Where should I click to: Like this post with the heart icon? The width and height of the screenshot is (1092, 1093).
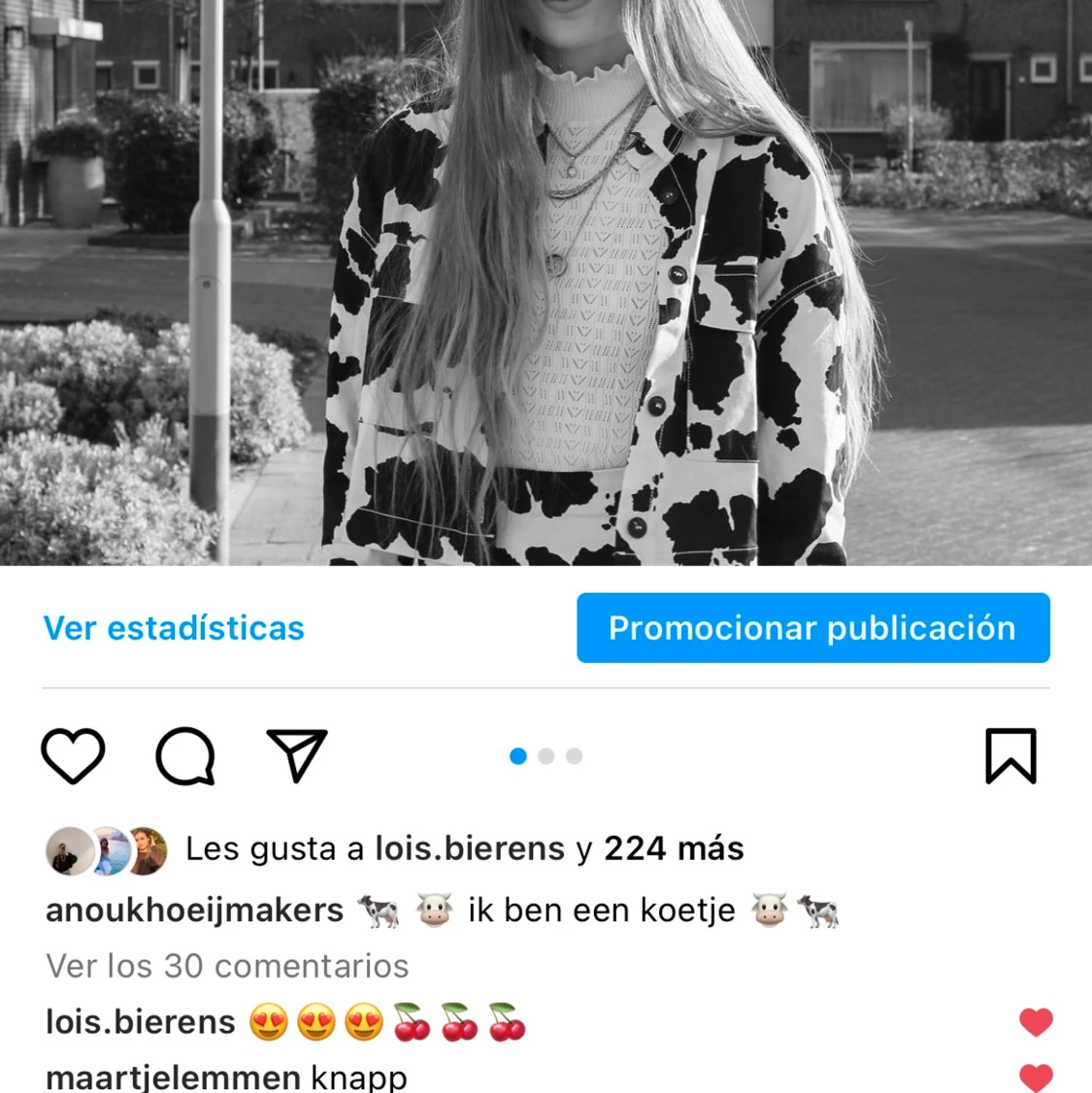(73, 755)
